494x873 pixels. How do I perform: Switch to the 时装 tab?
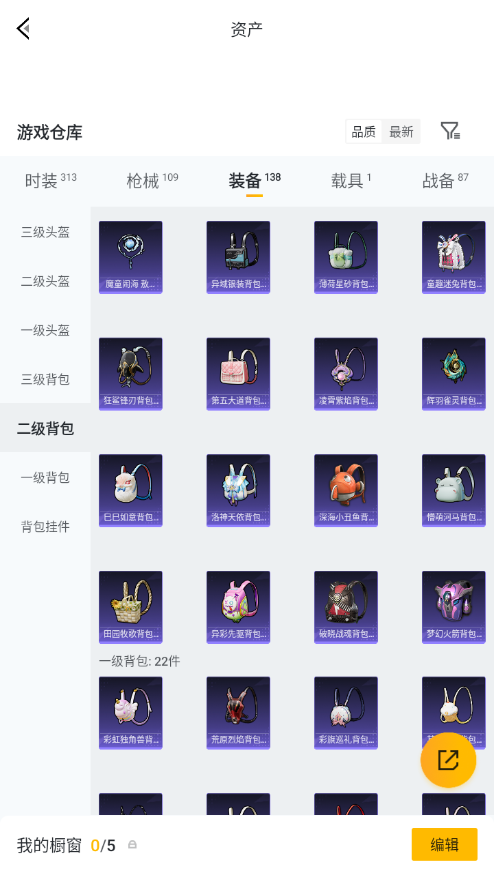[x=50, y=180]
